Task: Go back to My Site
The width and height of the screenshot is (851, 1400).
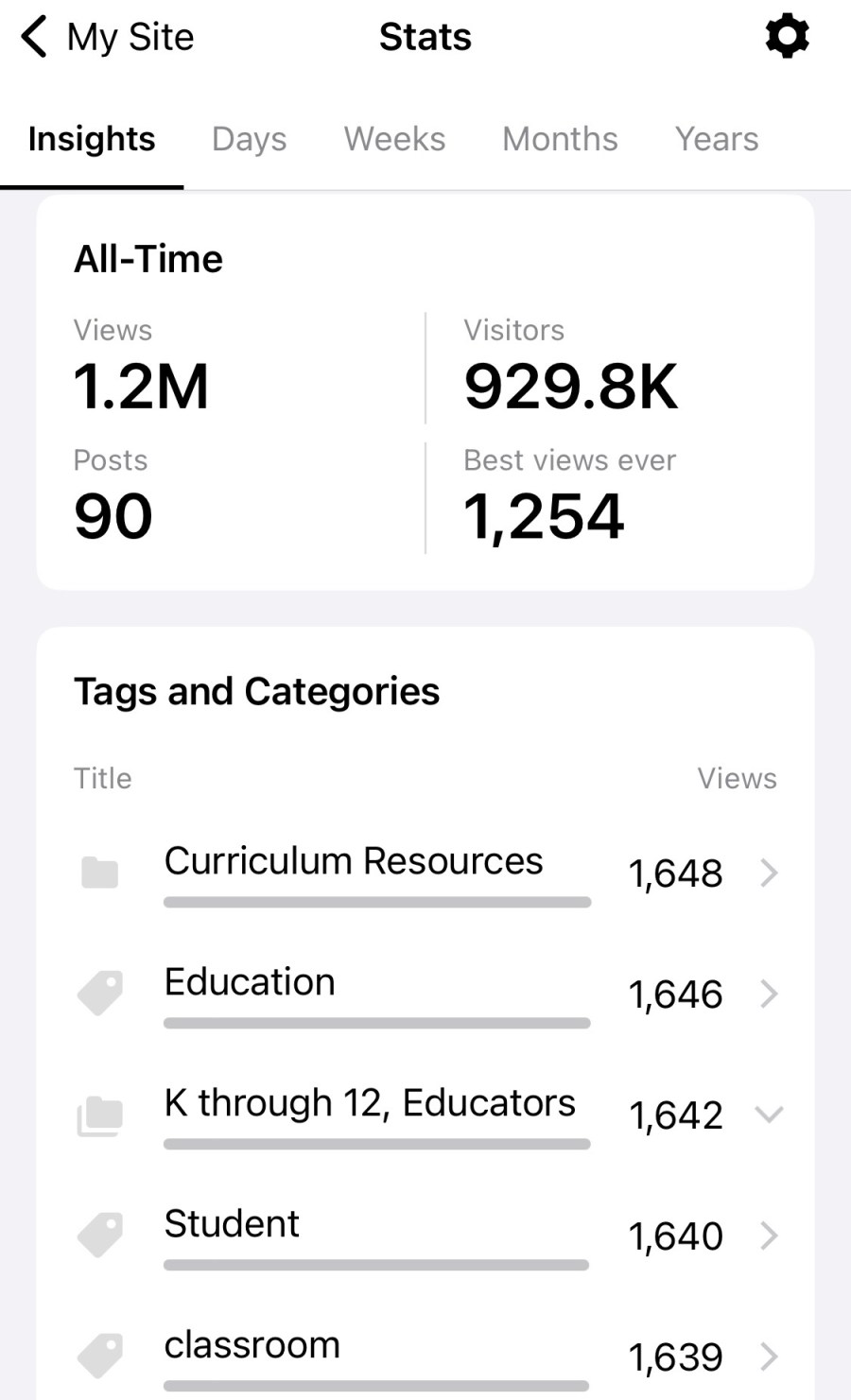Action: tap(106, 38)
